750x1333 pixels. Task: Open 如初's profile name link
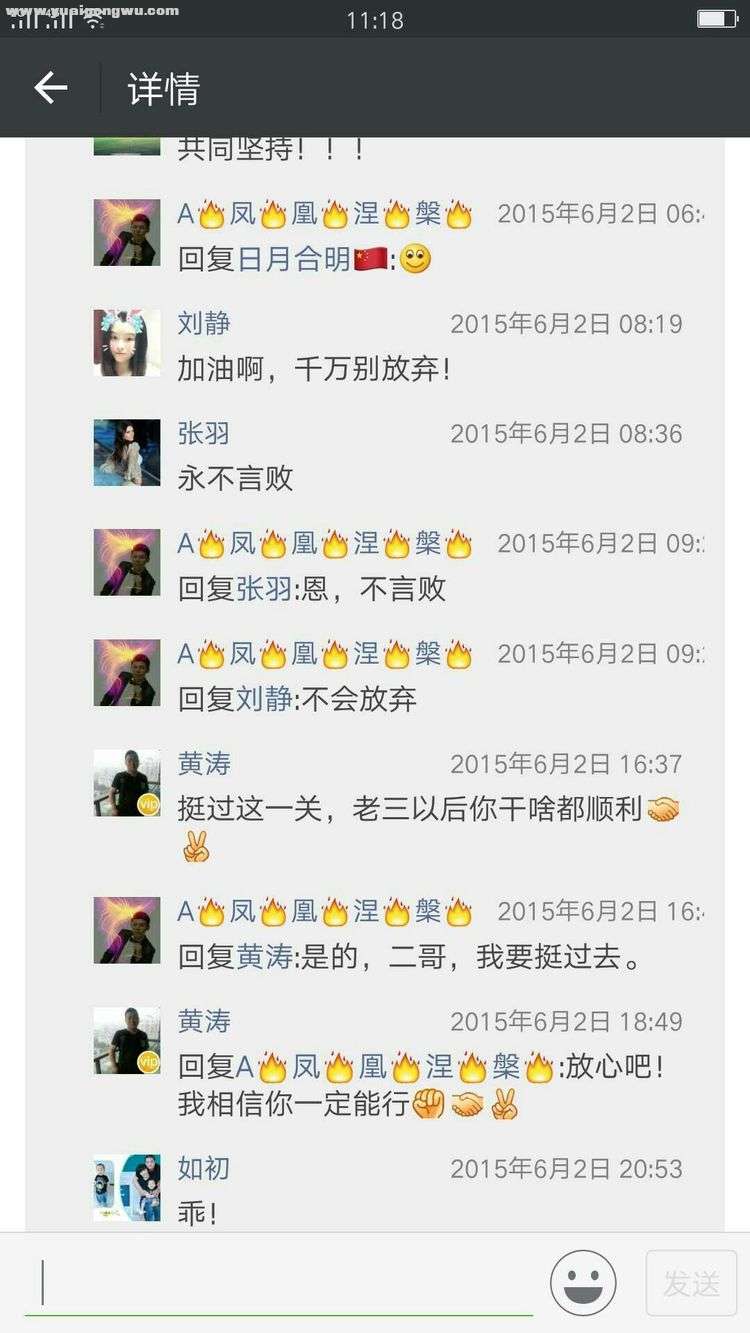pyautogui.click(x=204, y=1168)
